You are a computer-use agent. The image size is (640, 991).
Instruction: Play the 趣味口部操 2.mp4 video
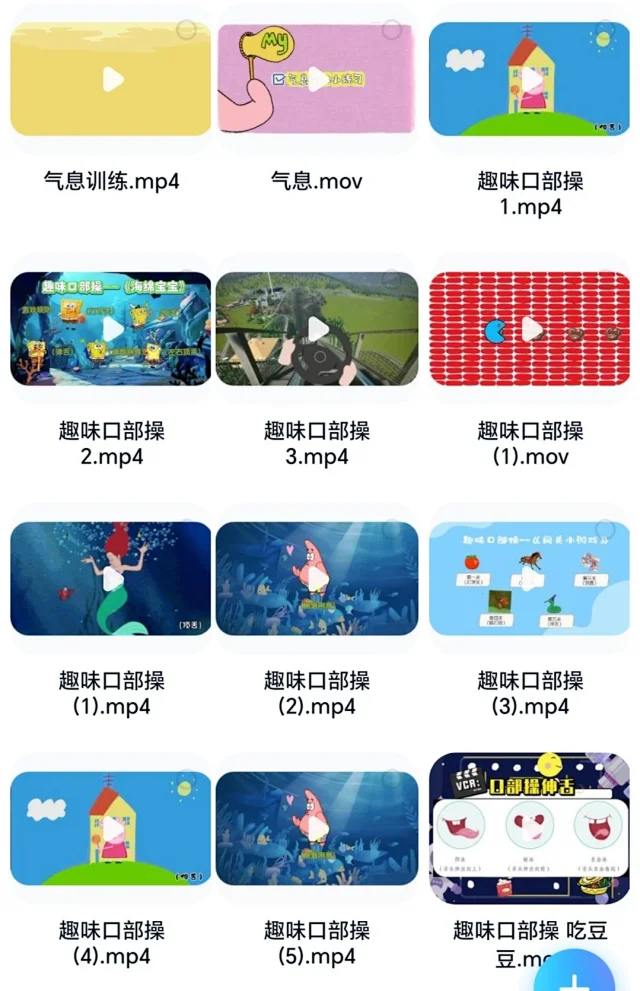coord(111,329)
